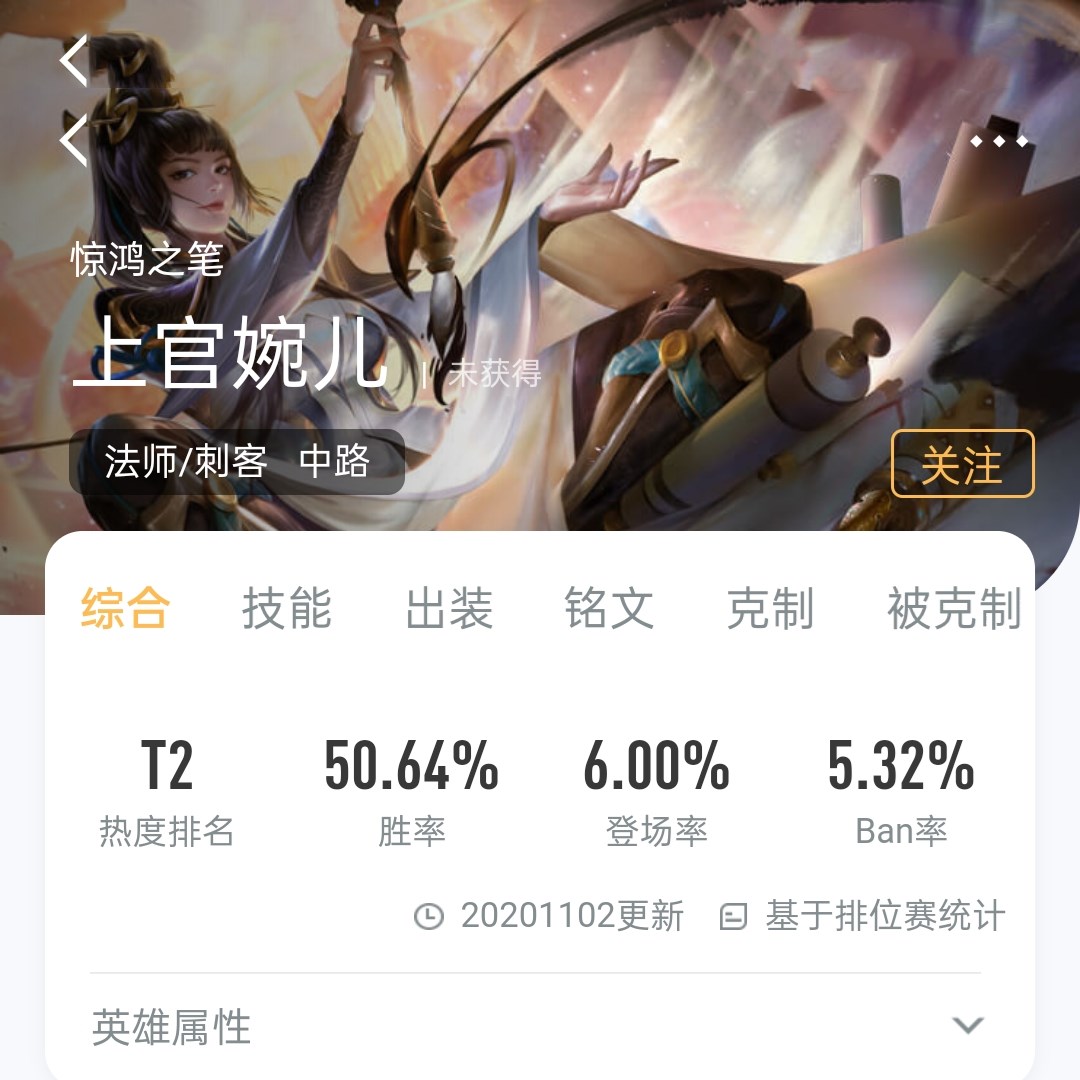
Task: Expand the 英雄属性 section
Action: coord(967,1026)
